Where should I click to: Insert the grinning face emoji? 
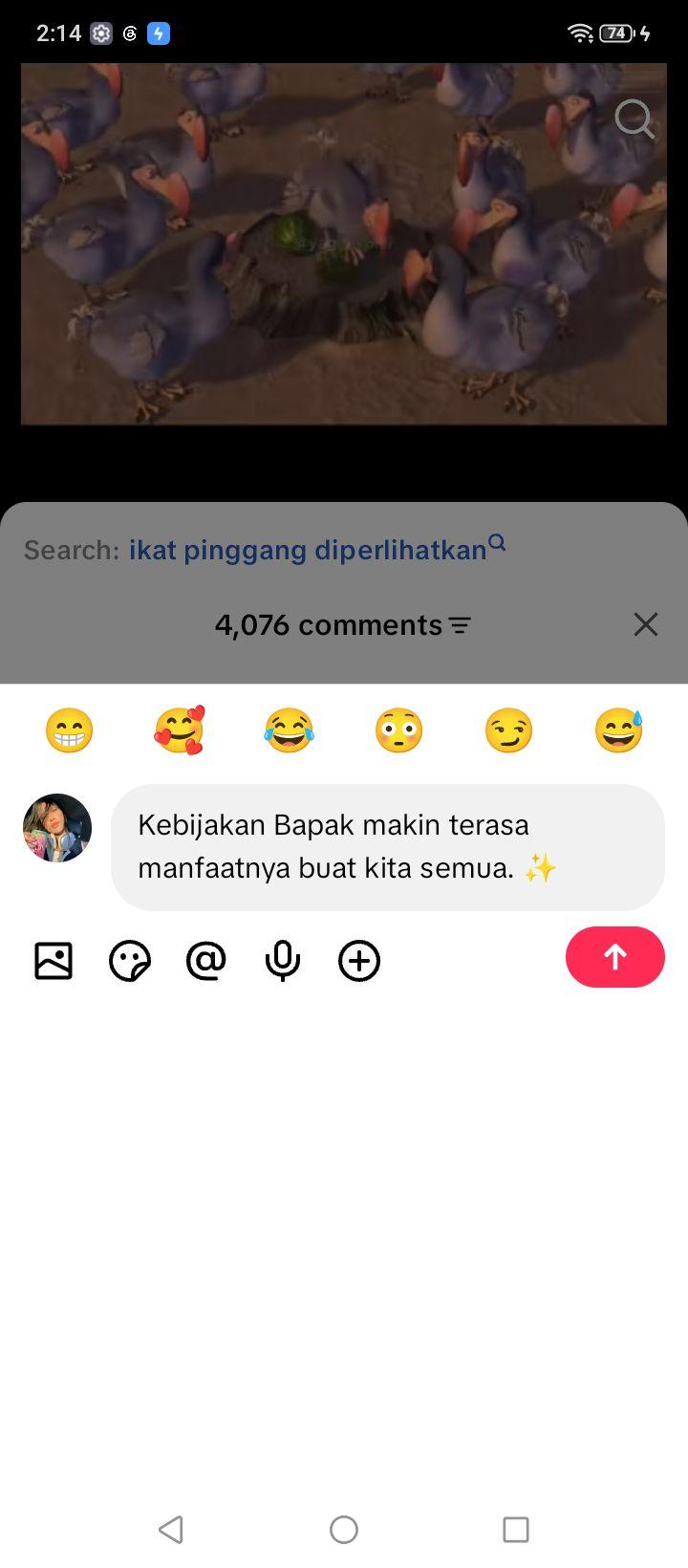coord(70,730)
